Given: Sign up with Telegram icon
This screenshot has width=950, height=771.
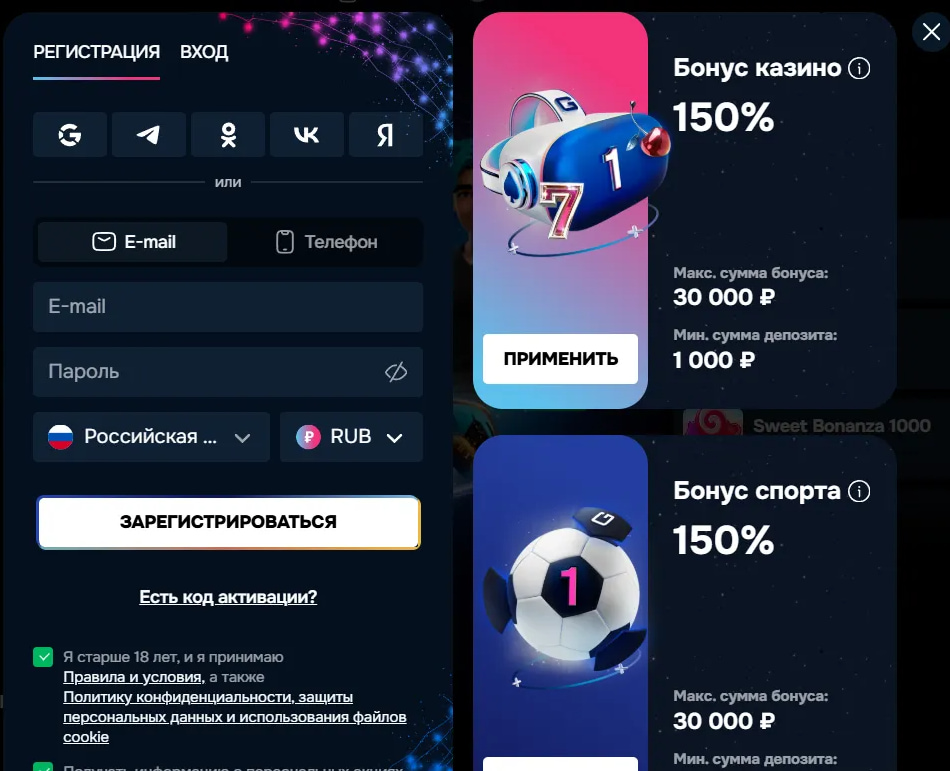Looking at the screenshot, I should (x=149, y=135).
